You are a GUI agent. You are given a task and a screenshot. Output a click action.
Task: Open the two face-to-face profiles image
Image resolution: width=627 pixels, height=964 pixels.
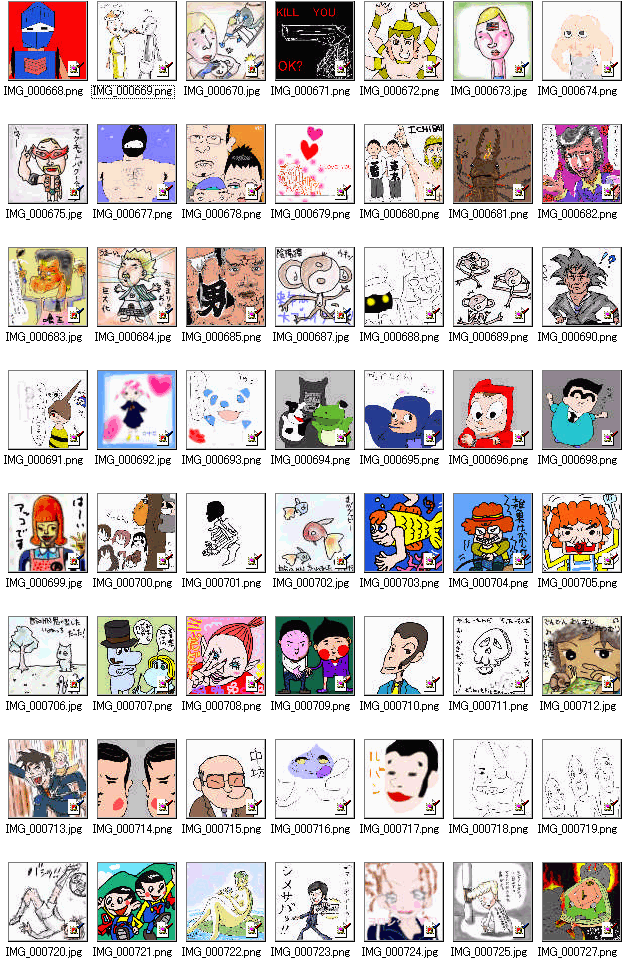tap(136, 778)
